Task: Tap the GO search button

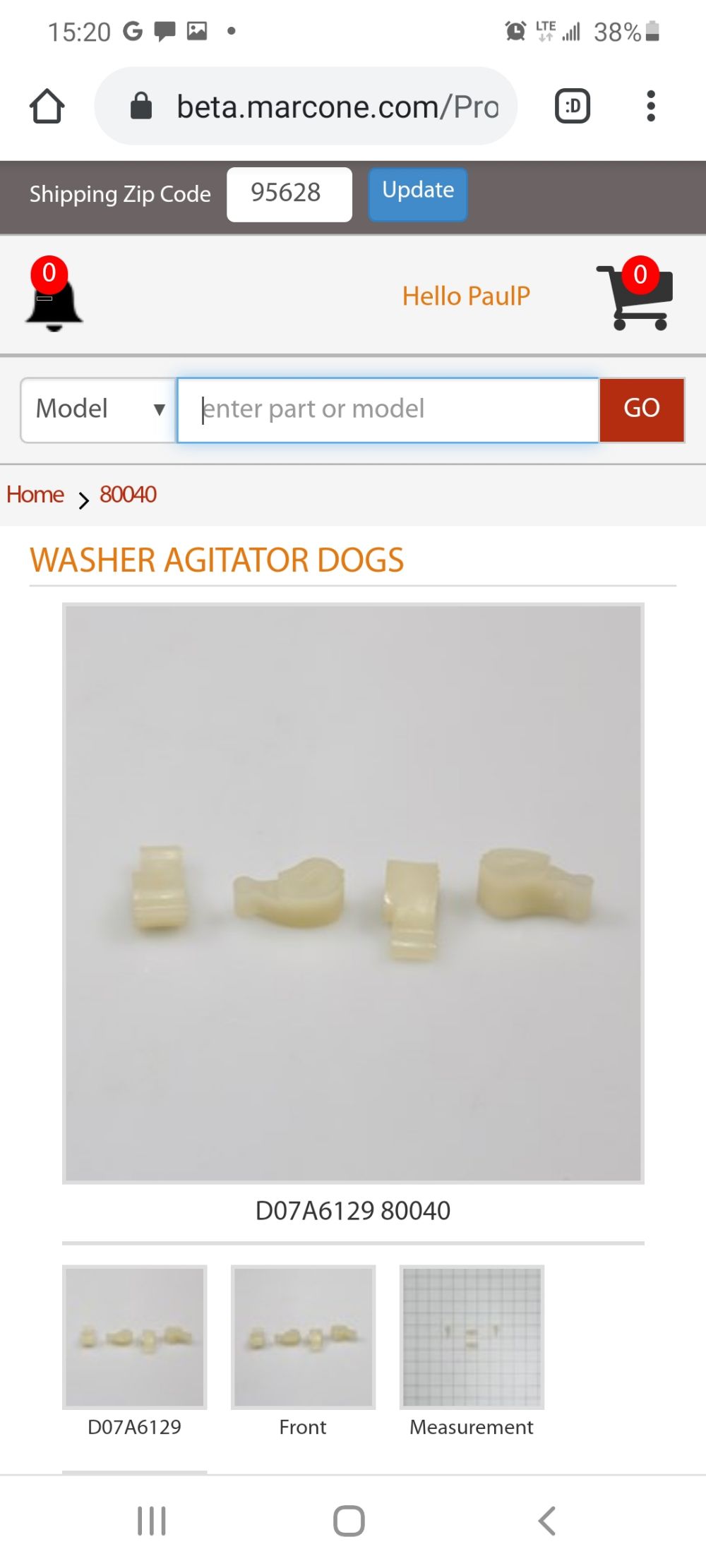Action: click(642, 410)
